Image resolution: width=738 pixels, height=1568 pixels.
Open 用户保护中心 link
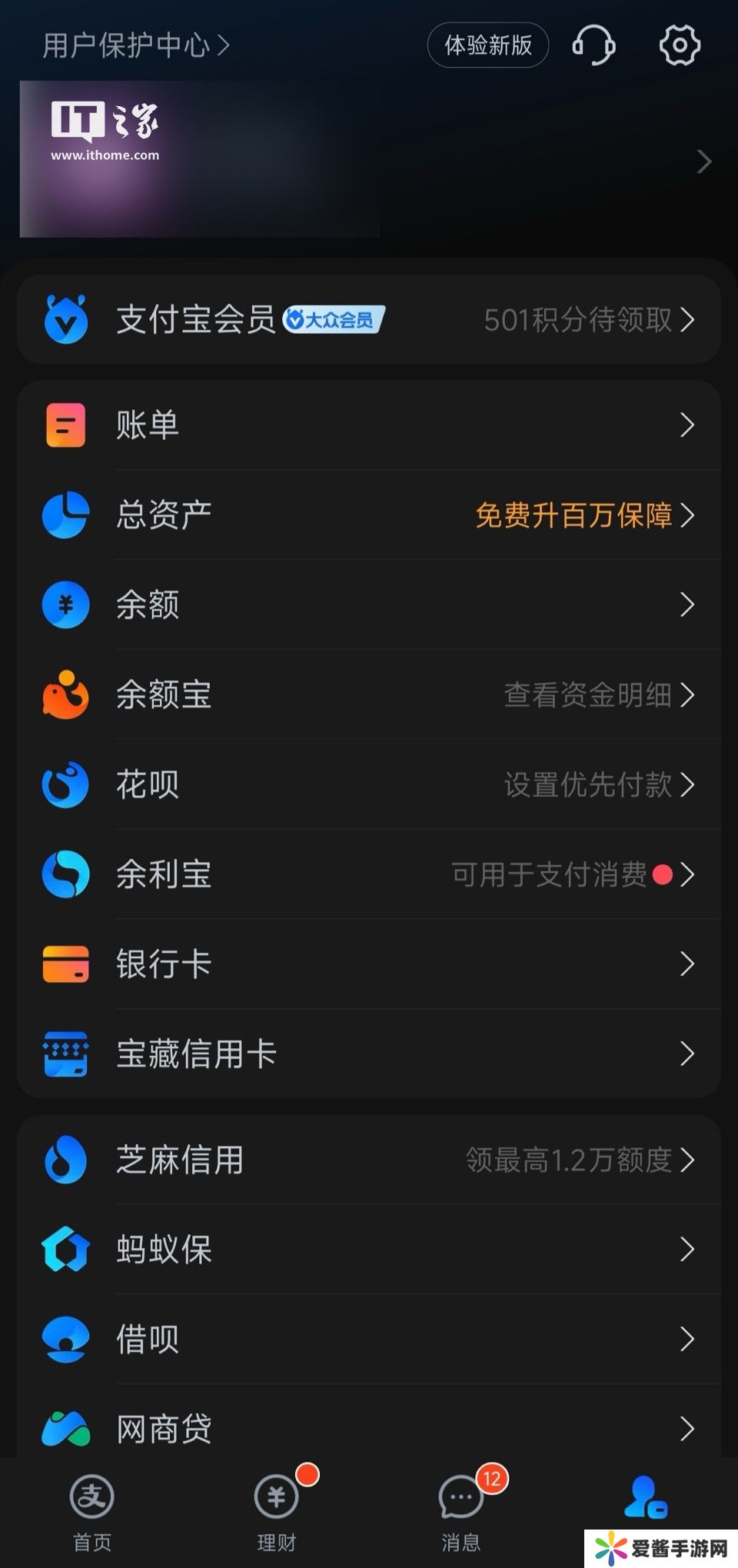[135, 45]
